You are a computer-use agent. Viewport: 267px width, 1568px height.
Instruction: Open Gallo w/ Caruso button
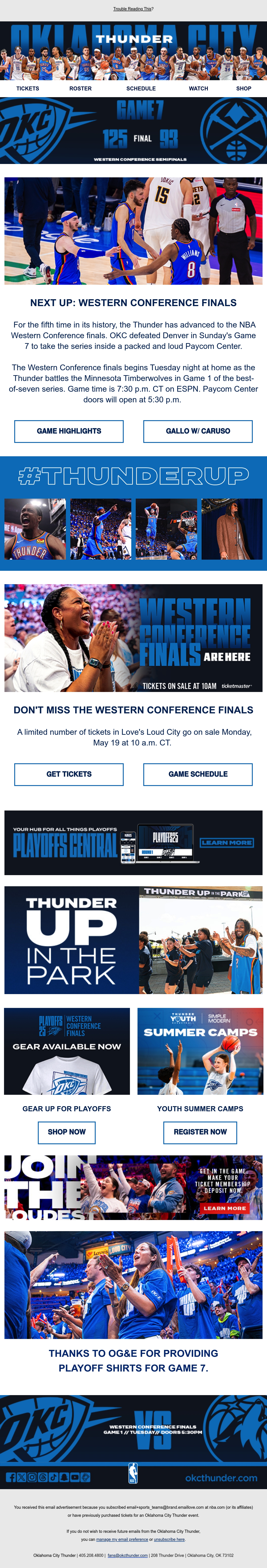click(x=198, y=431)
